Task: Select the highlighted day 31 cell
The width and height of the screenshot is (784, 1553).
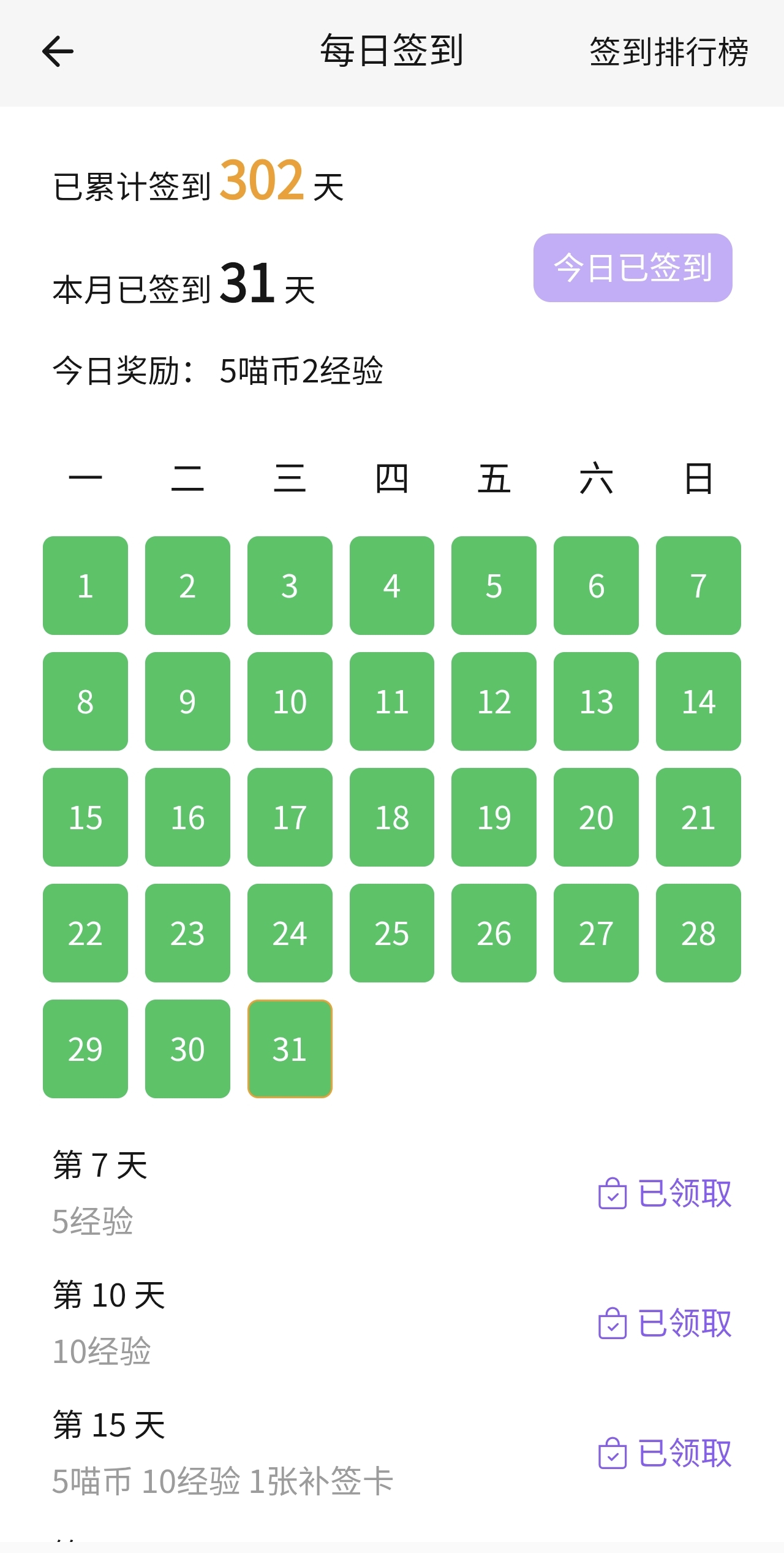Action: point(290,1049)
